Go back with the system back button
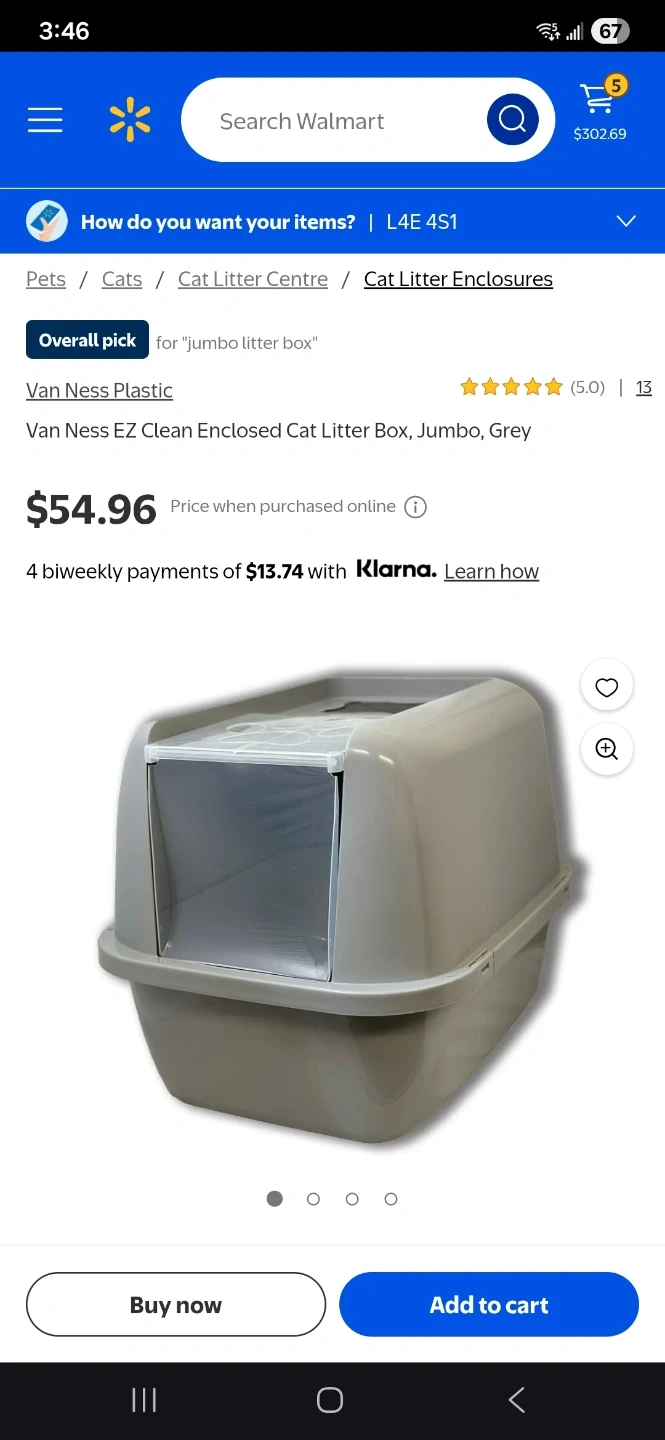 click(x=516, y=1400)
